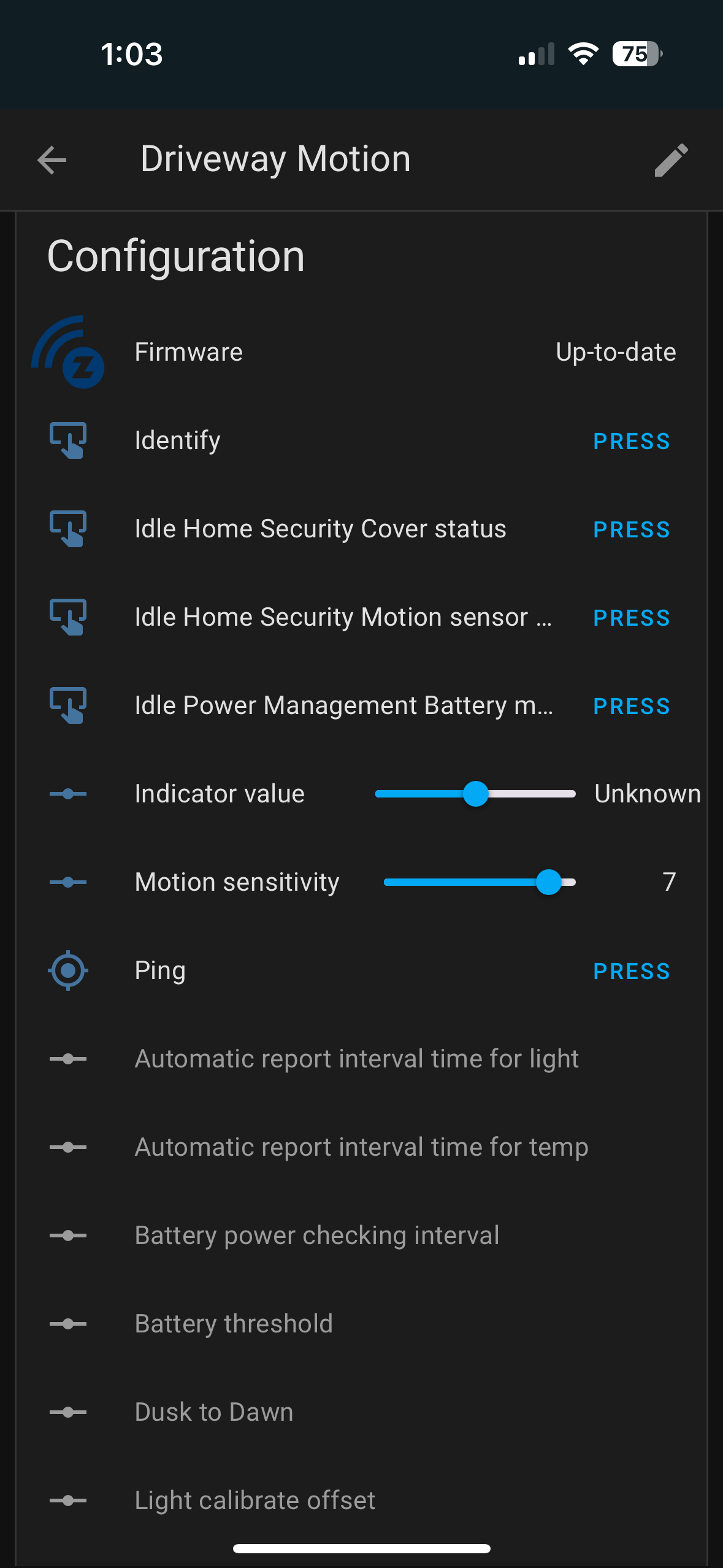Click the Identify button press icon

[68, 440]
